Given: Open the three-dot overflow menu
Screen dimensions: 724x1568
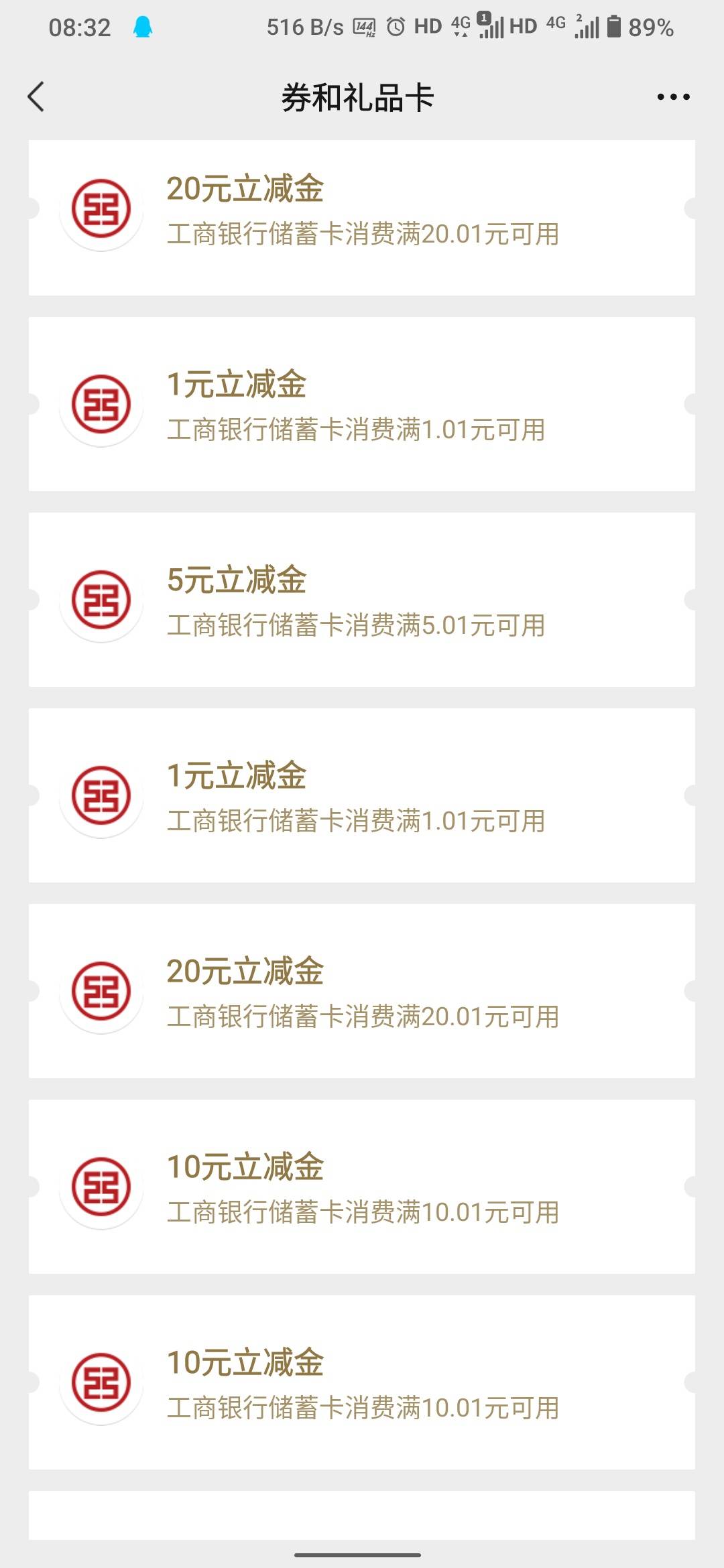Looking at the screenshot, I should pyautogui.click(x=673, y=97).
